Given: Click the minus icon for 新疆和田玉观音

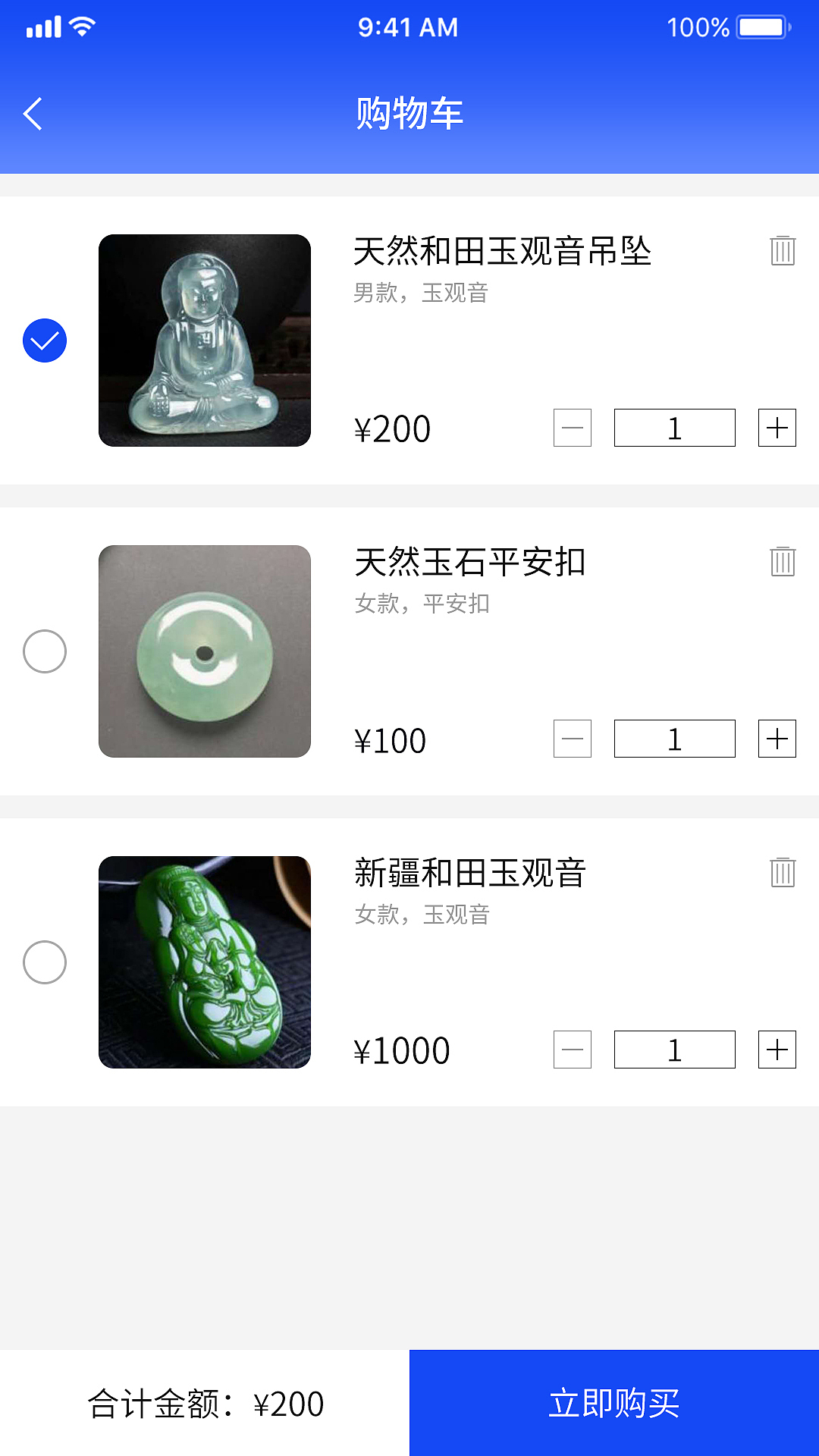Looking at the screenshot, I should [574, 1050].
